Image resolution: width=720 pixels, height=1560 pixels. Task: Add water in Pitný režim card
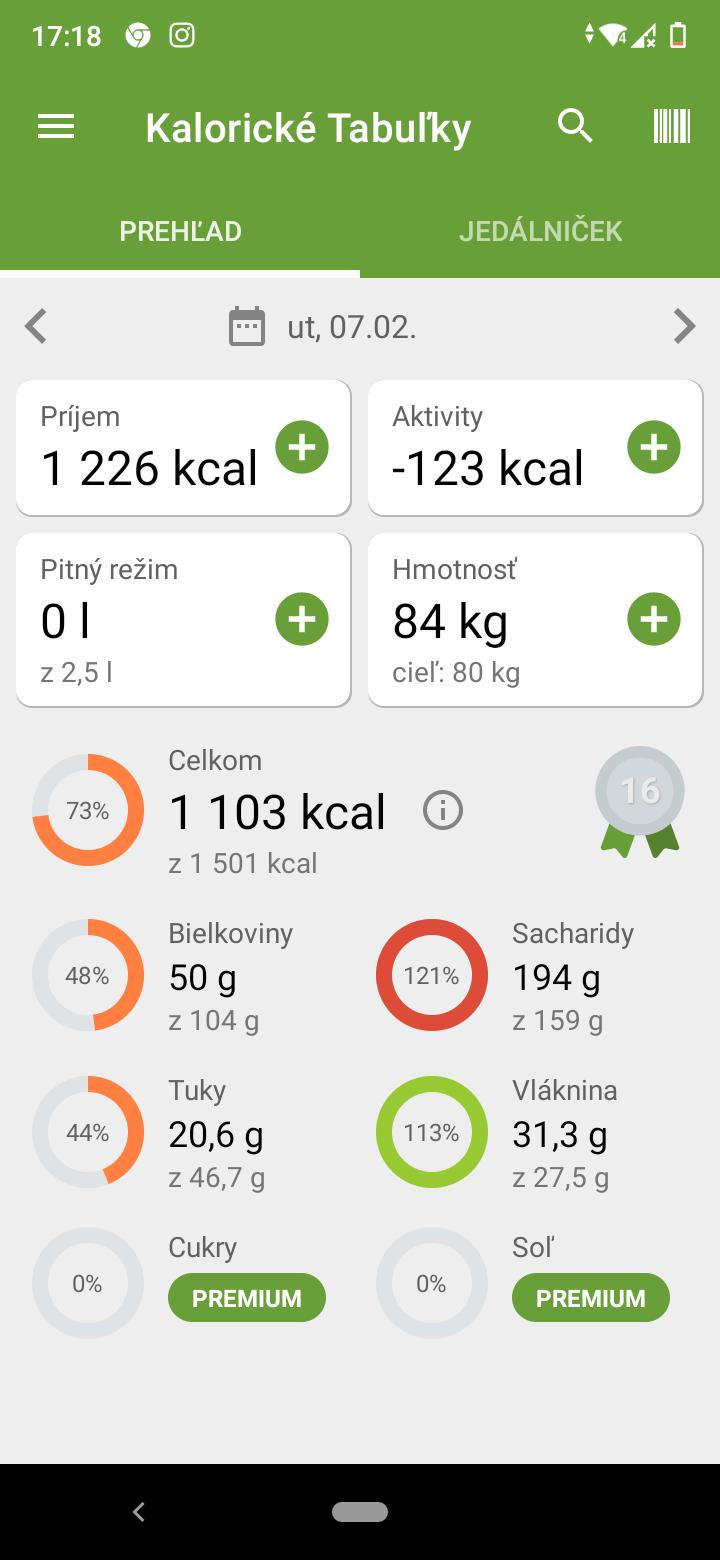(x=302, y=620)
